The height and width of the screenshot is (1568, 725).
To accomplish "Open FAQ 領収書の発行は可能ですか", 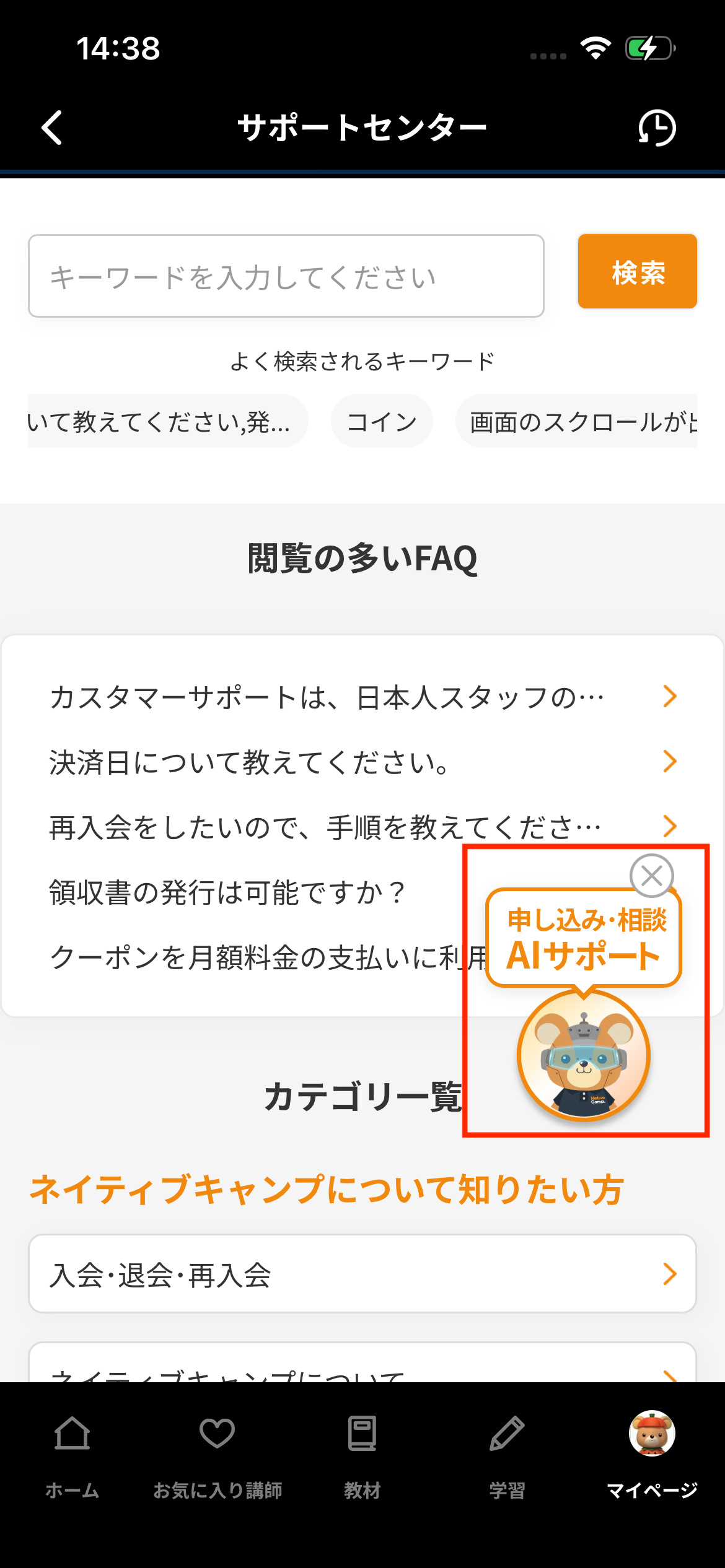I will pyautogui.click(x=228, y=892).
